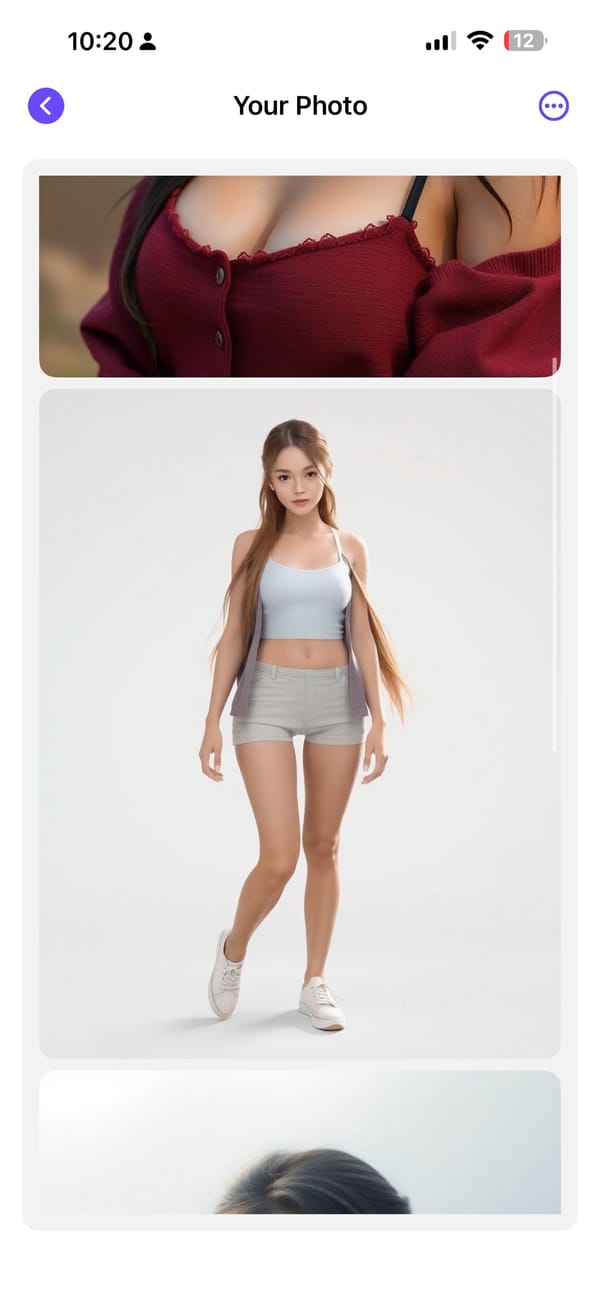This screenshot has width=600, height=1301.
Task: Open the photo with the red cardigan
Action: [x=300, y=276]
